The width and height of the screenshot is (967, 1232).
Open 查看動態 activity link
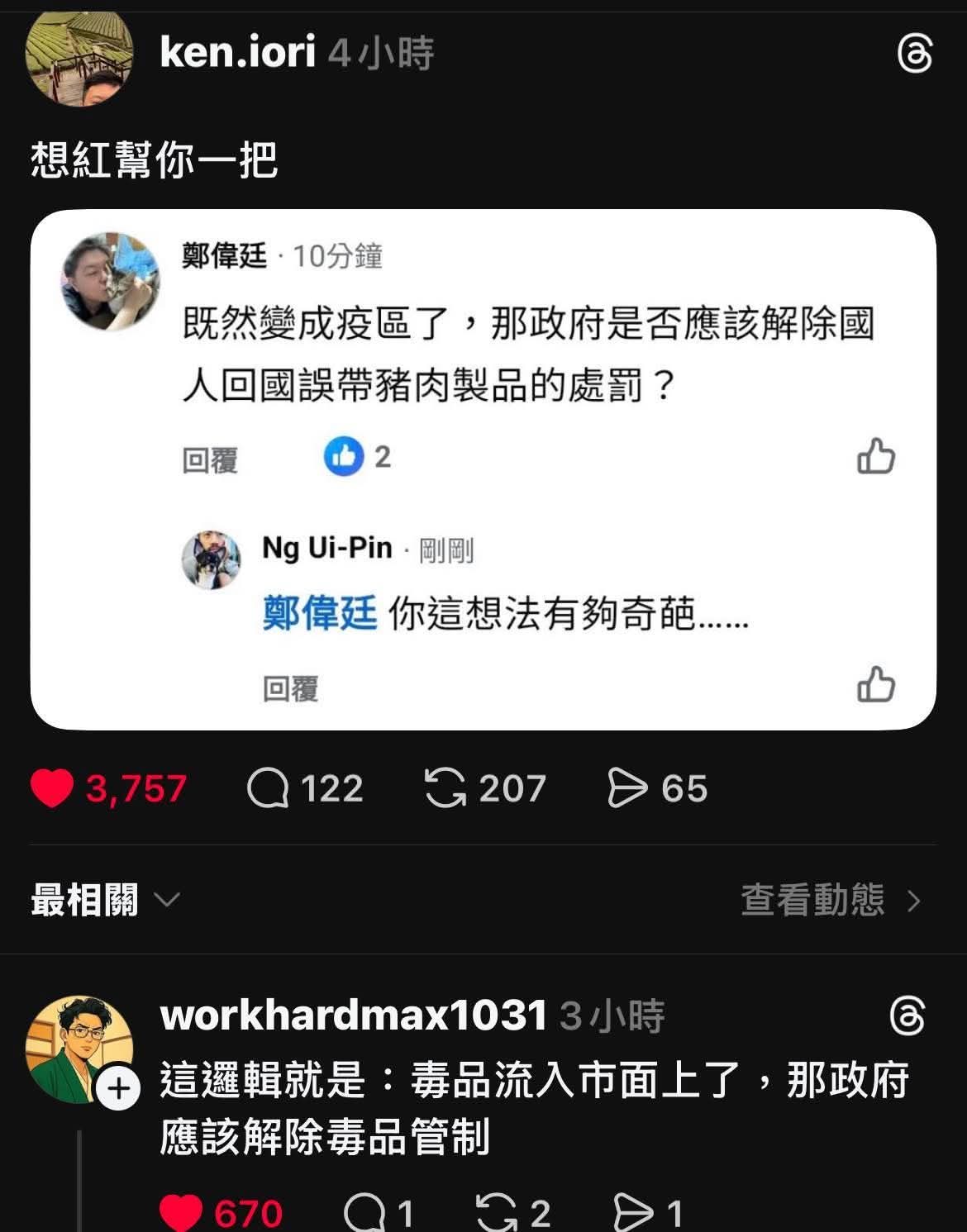[x=829, y=900]
